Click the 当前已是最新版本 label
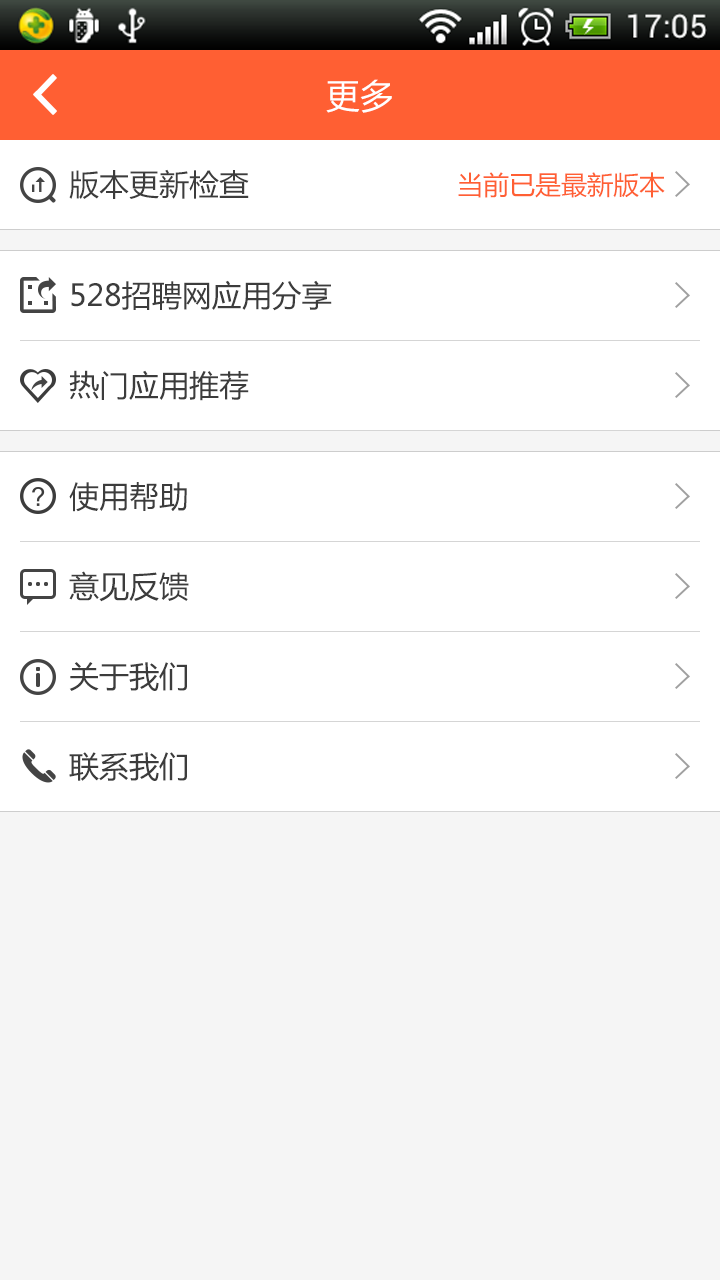 pyautogui.click(x=560, y=185)
